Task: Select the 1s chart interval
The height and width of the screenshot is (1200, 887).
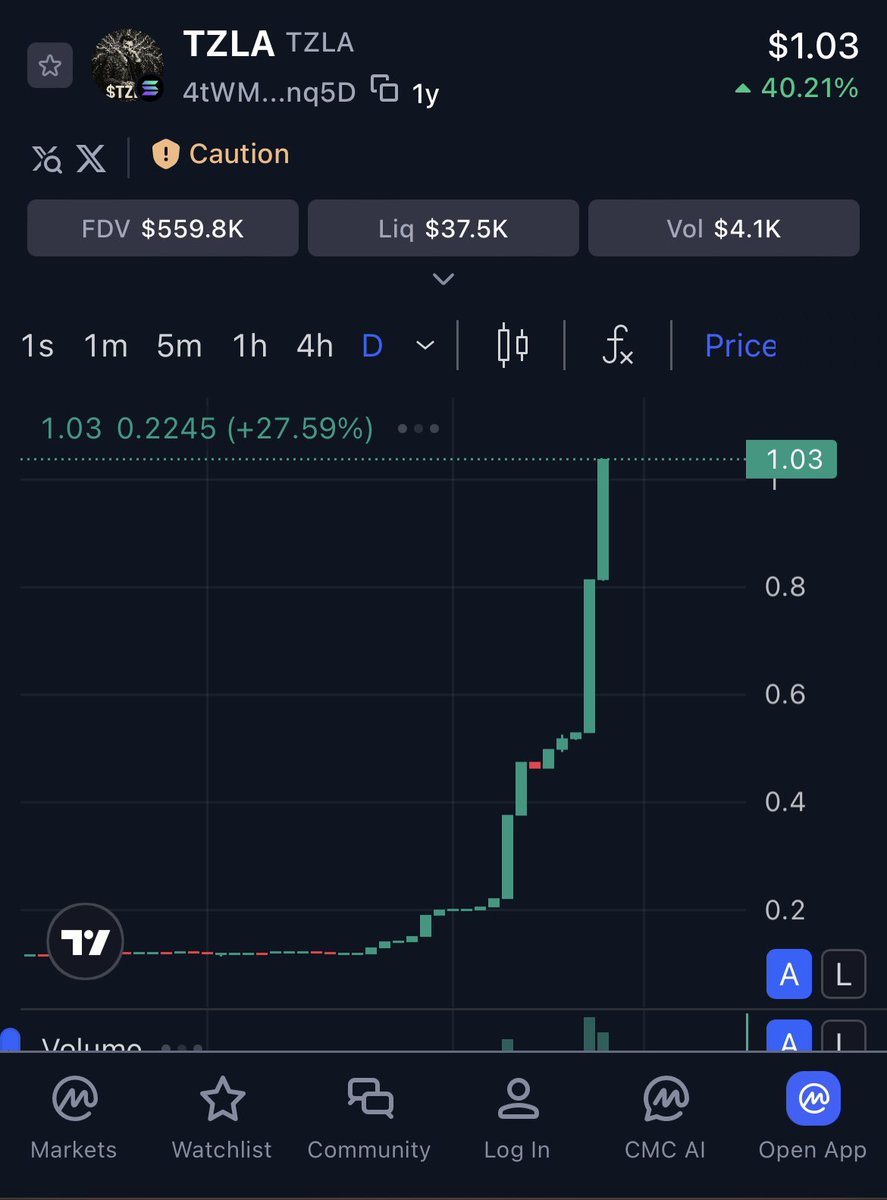Action: pyautogui.click(x=37, y=346)
